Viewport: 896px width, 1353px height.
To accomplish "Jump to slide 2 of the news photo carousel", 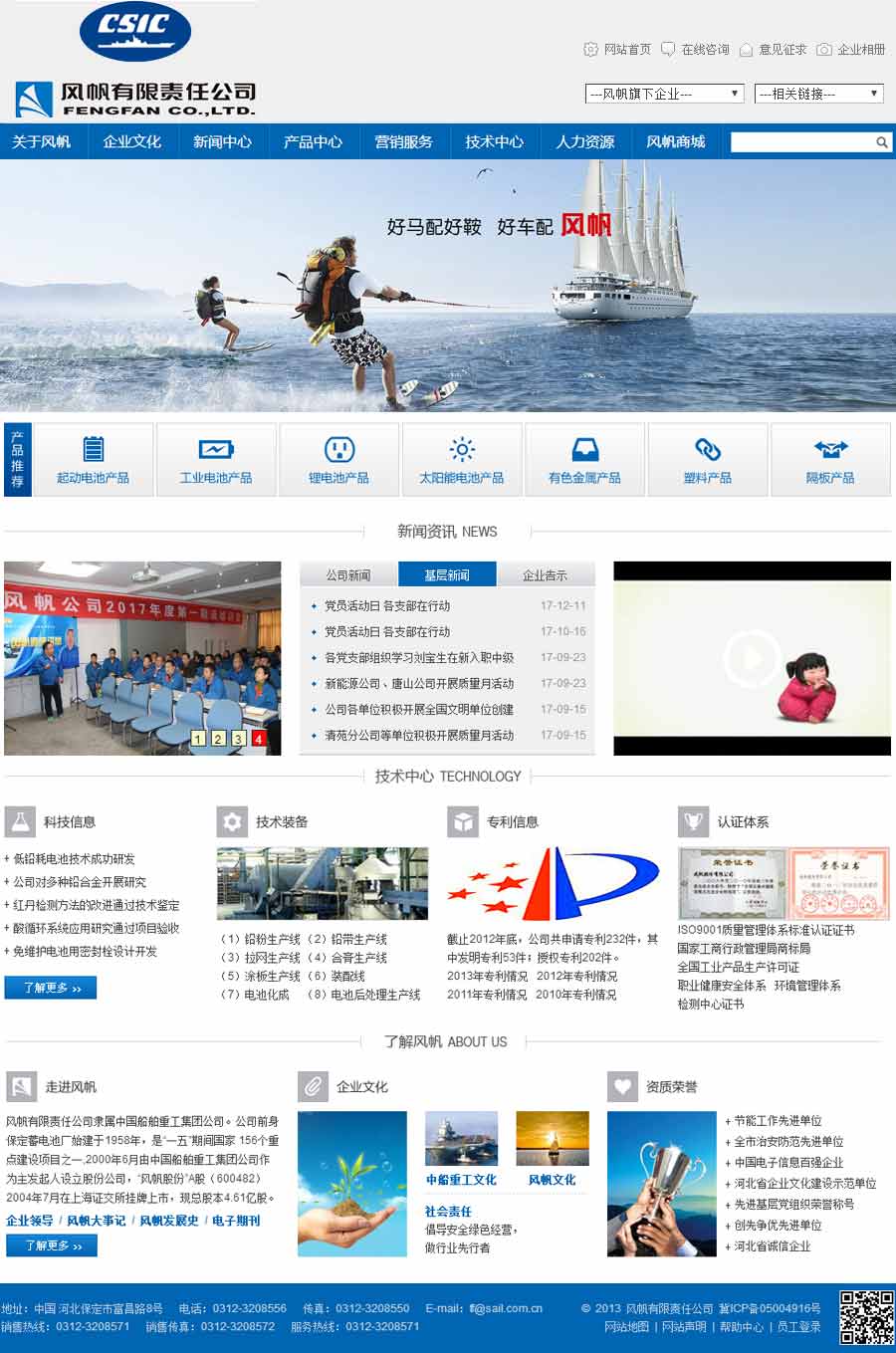I will [x=218, y=739].
